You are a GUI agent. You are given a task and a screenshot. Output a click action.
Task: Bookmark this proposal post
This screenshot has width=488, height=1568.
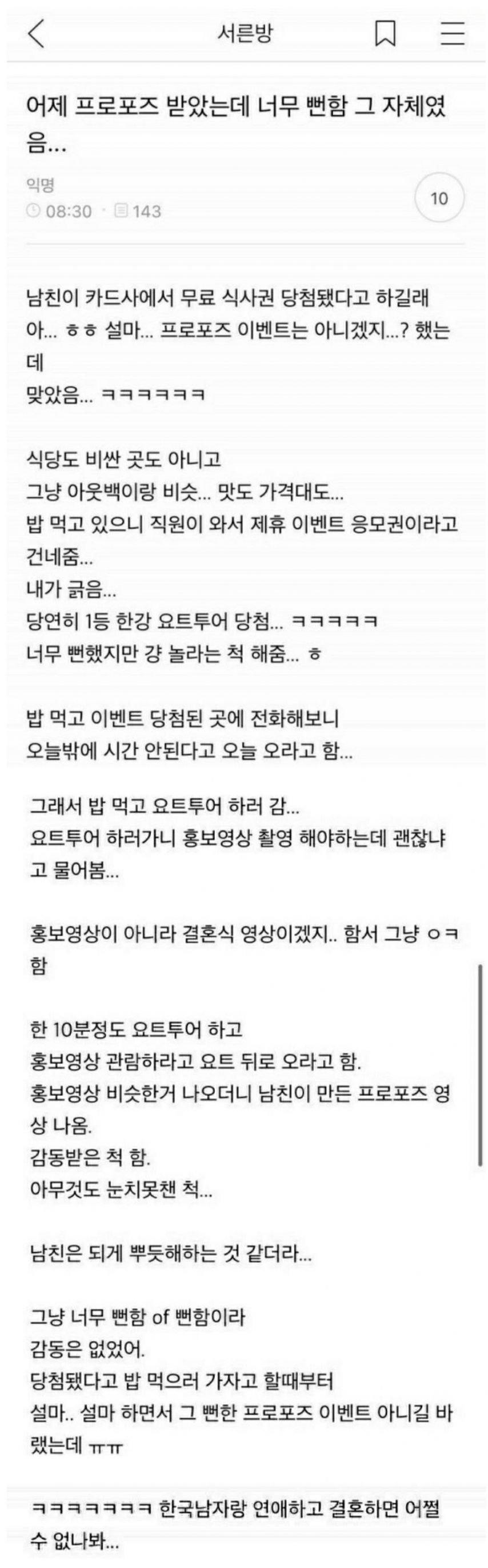click(x=385, y=34)
